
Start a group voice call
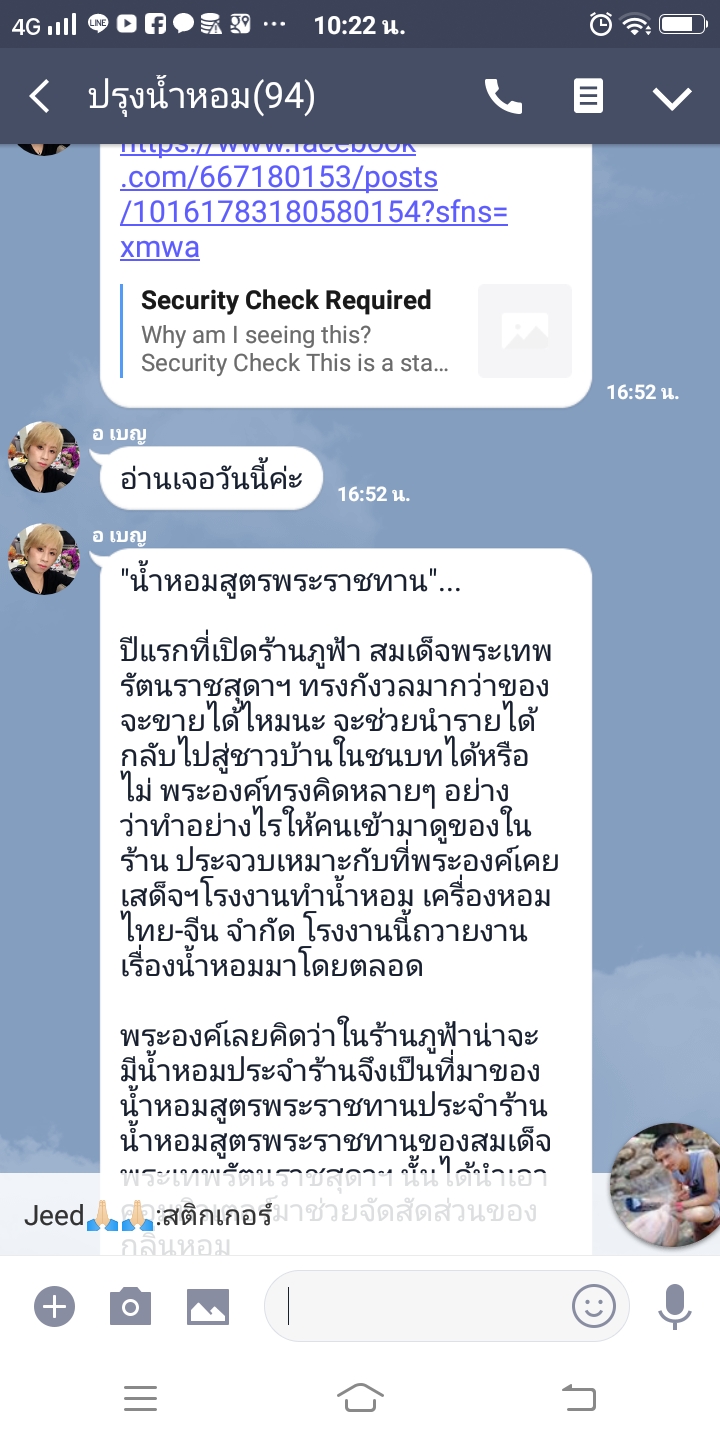pos(503,97)
